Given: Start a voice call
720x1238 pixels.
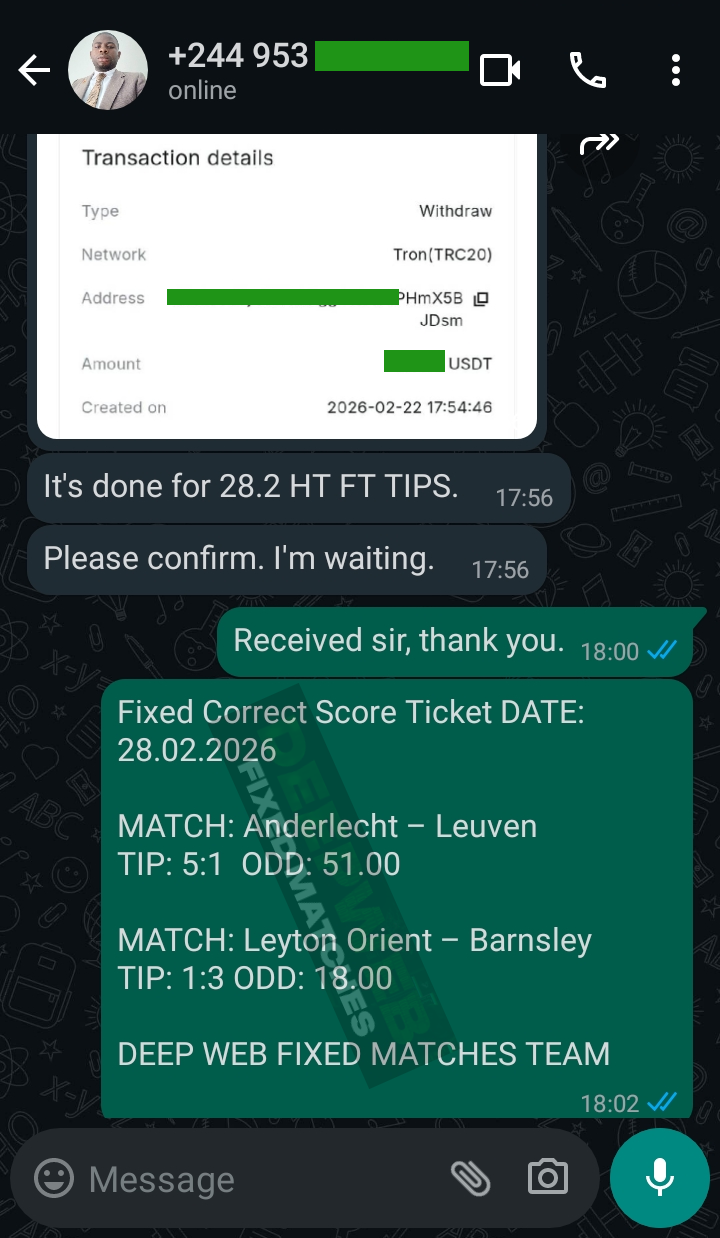Looking at the screenshot, I should tap(587, 70).
